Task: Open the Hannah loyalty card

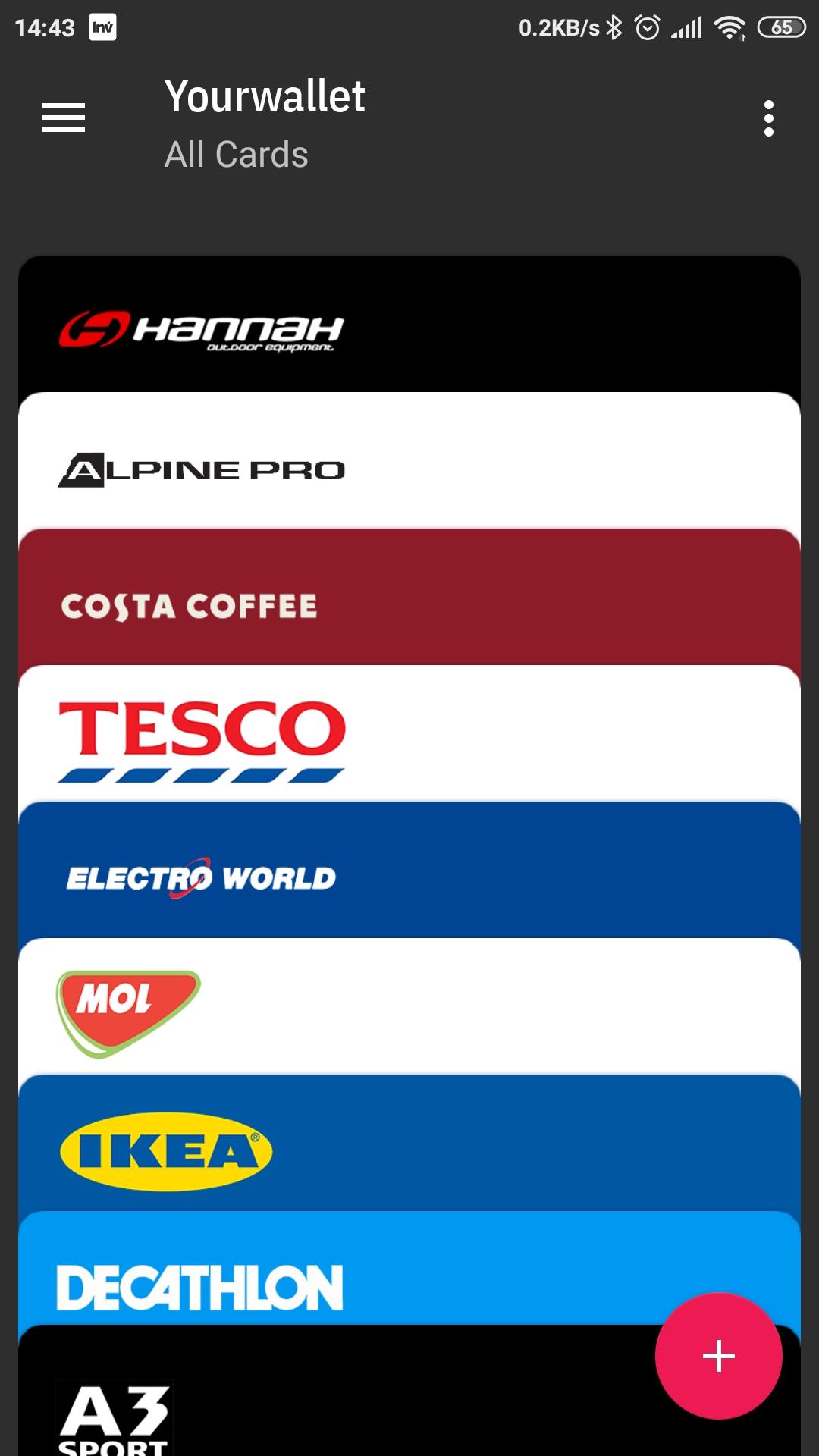Action: click(409, 328)
